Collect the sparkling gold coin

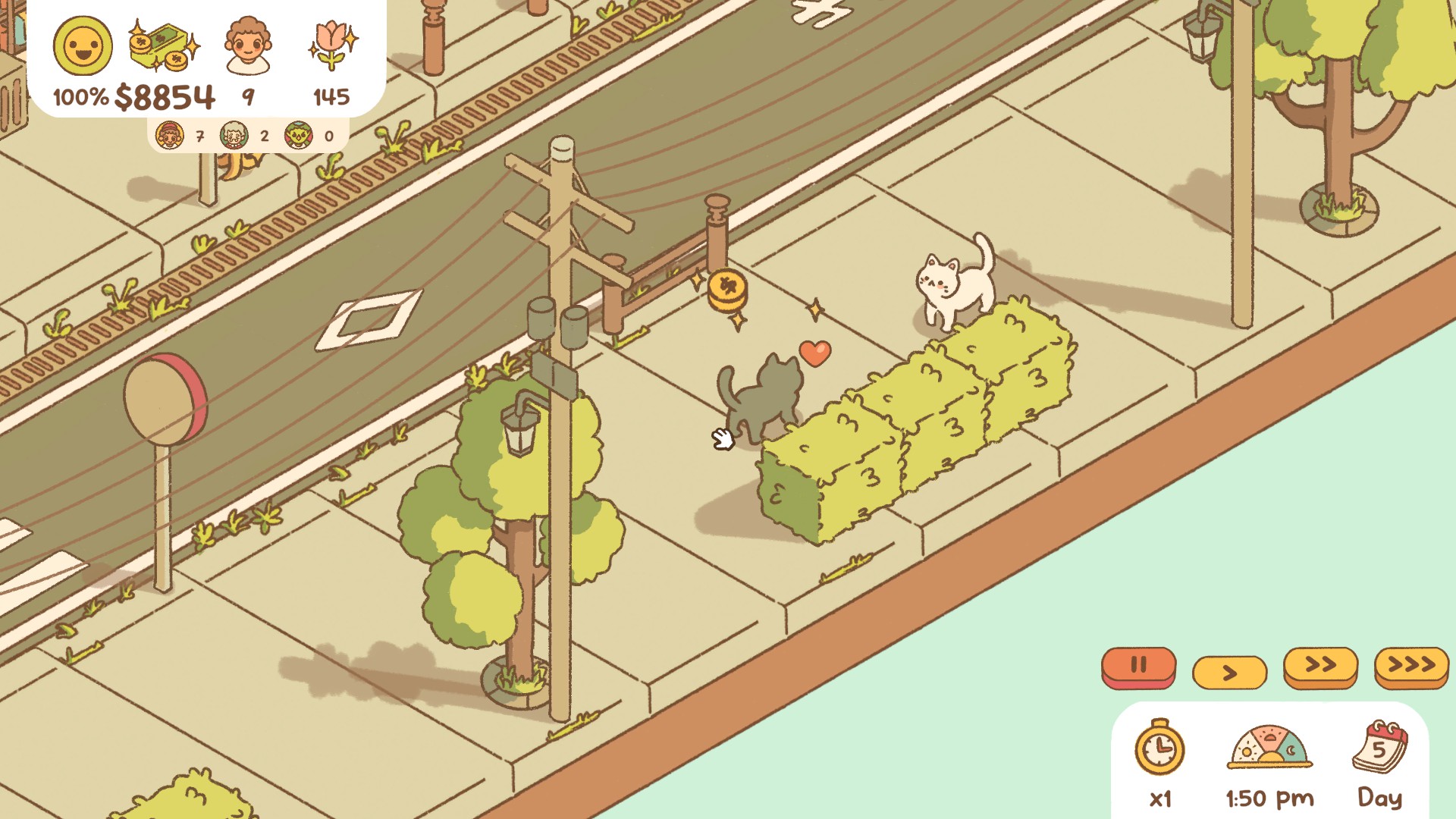click(726, 290)
